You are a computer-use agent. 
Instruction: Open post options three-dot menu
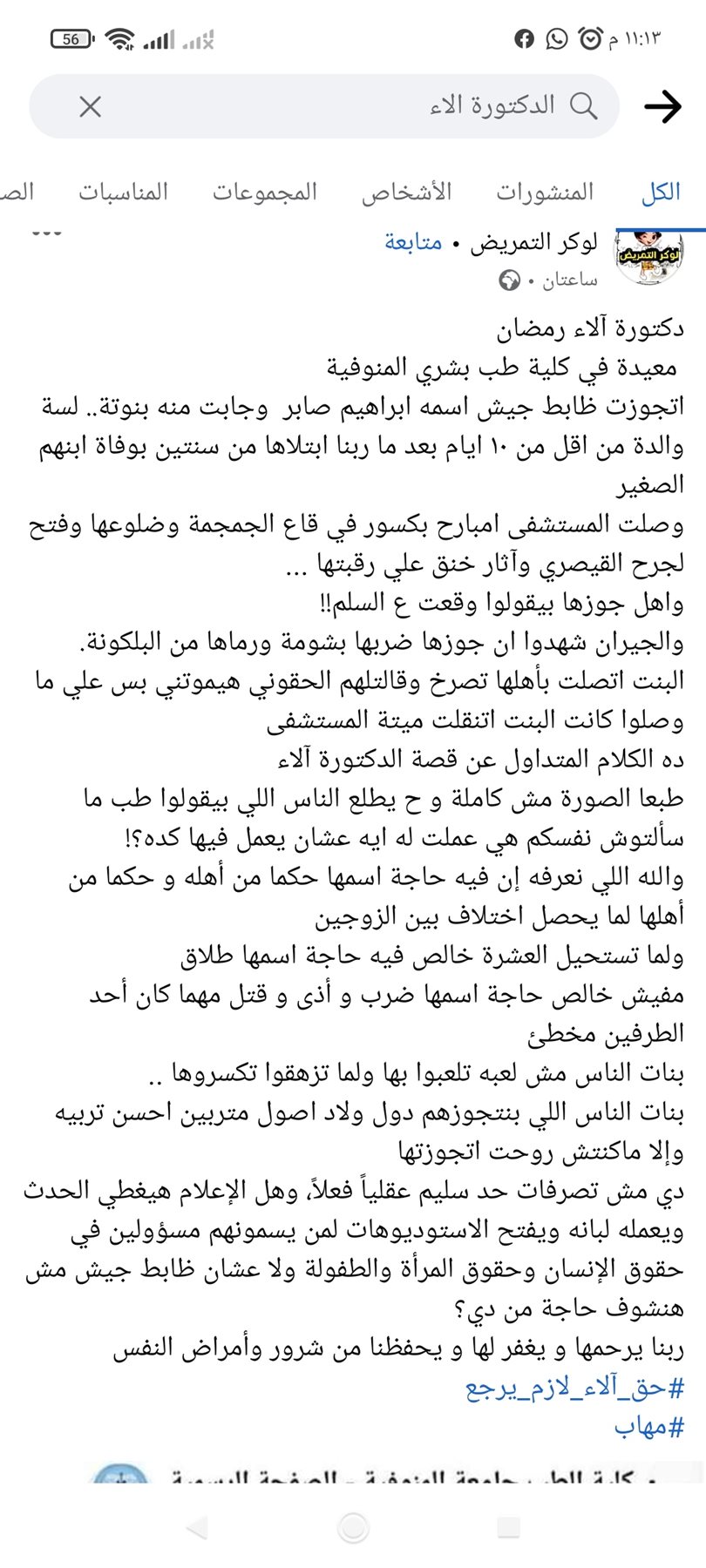click(x=47, y=233)
